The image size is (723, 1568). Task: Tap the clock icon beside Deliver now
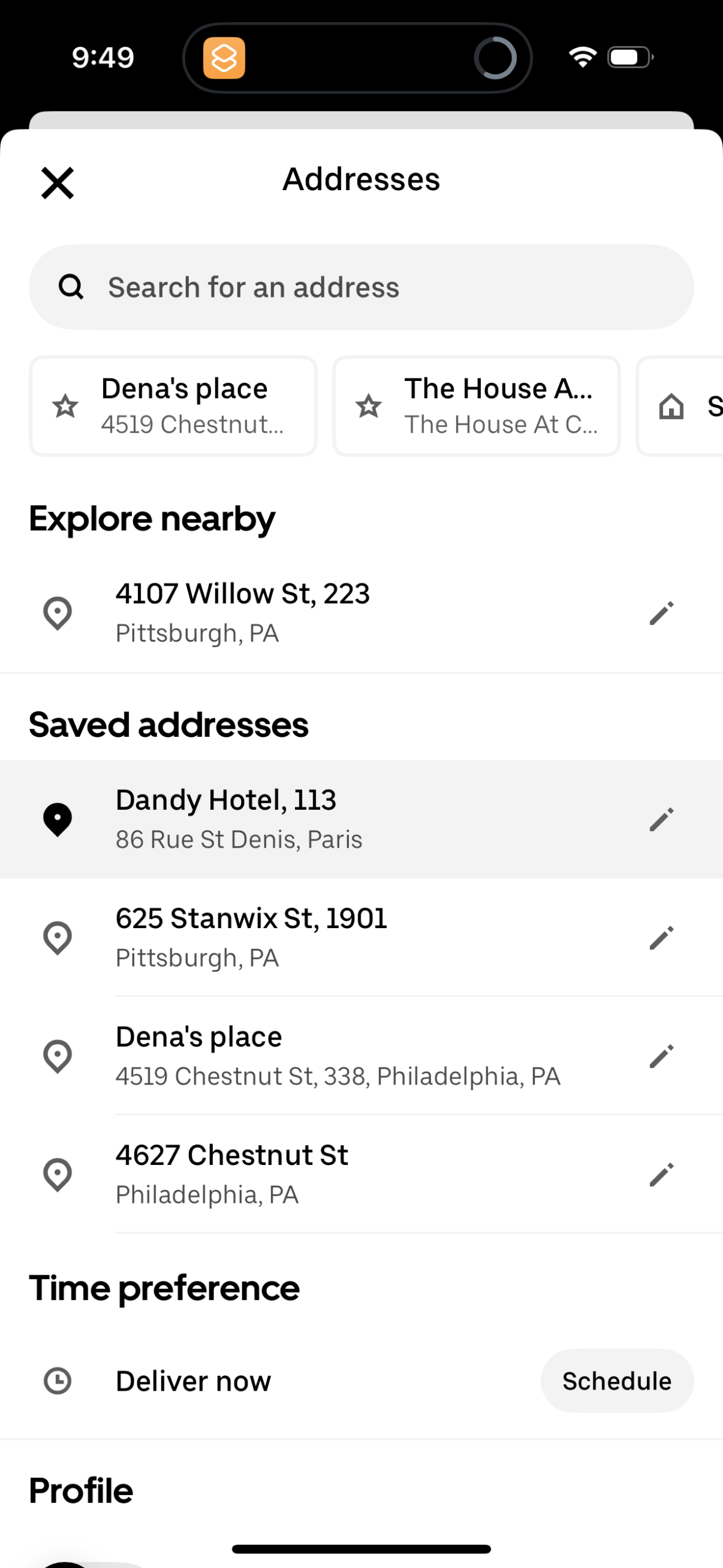click(57, 1381)
